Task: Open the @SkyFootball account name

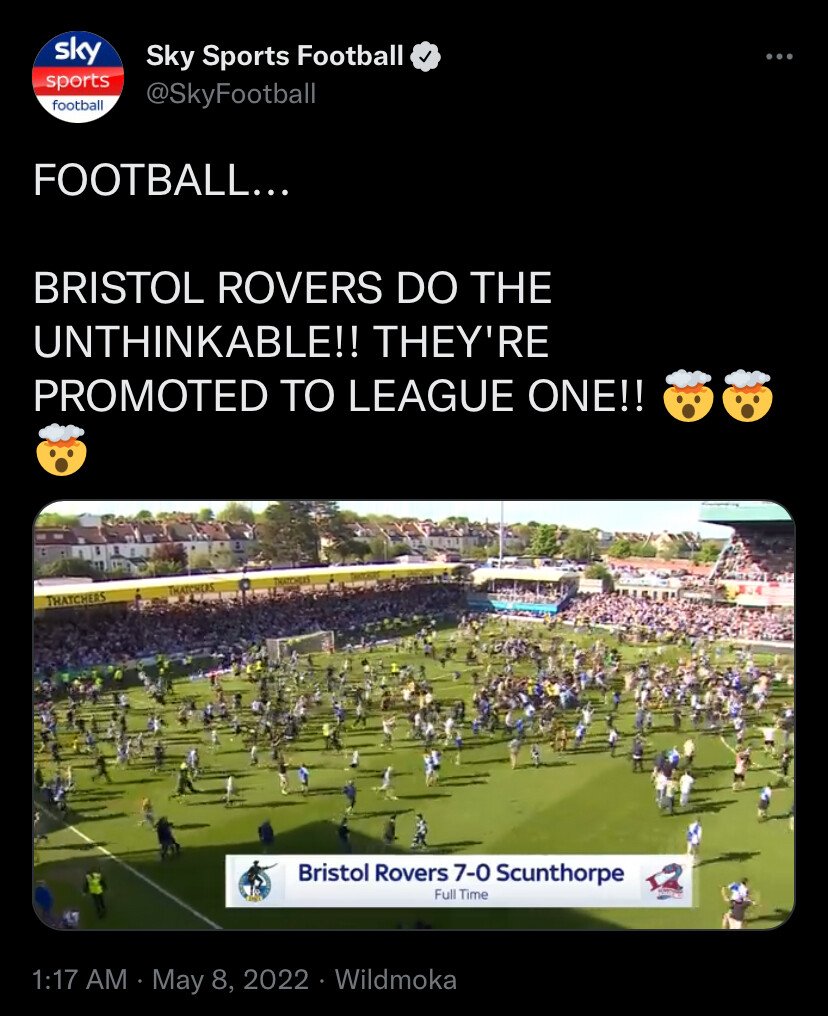Action: [231, 94]
